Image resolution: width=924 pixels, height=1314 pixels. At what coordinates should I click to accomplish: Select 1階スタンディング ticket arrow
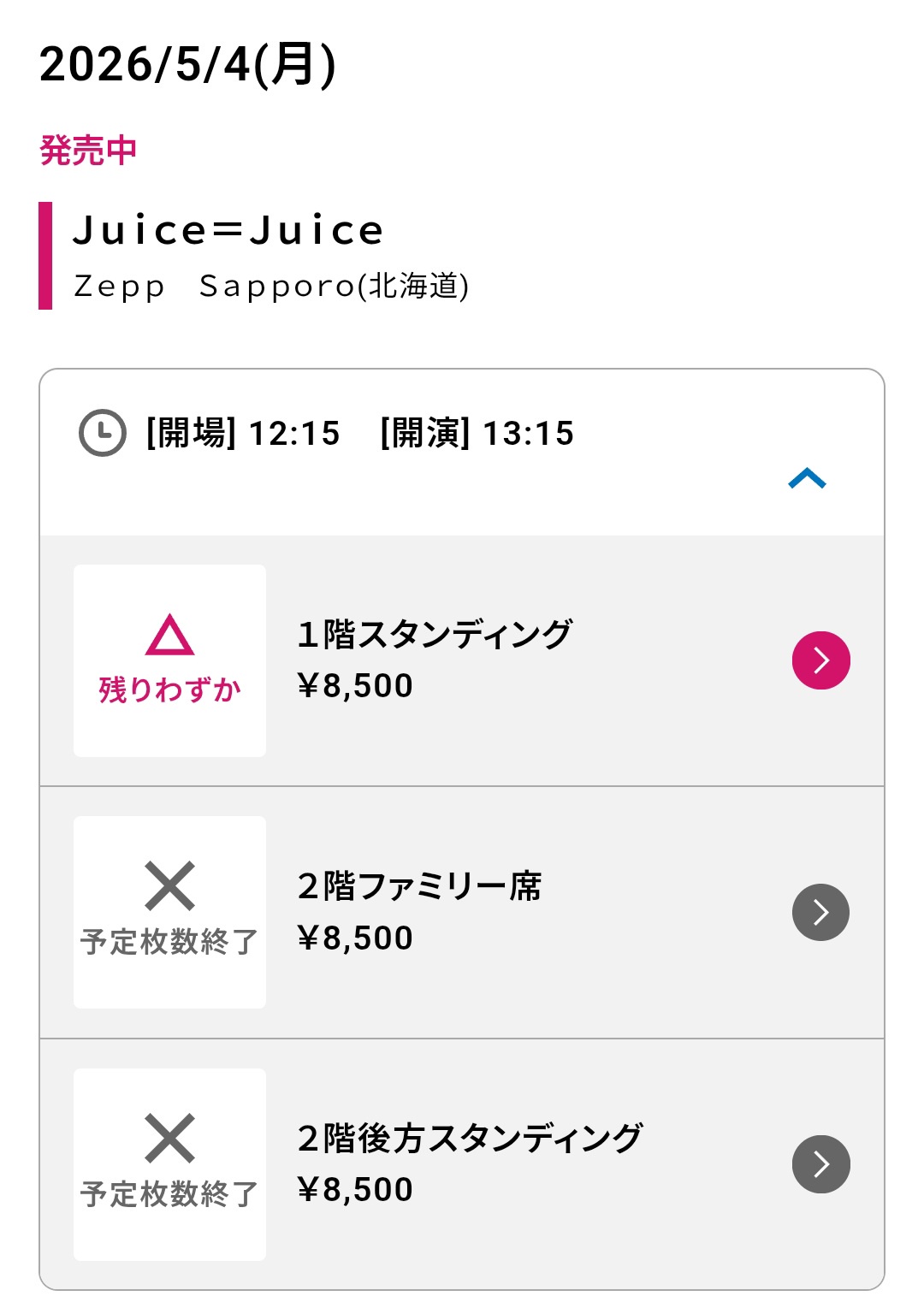(820, 660)
